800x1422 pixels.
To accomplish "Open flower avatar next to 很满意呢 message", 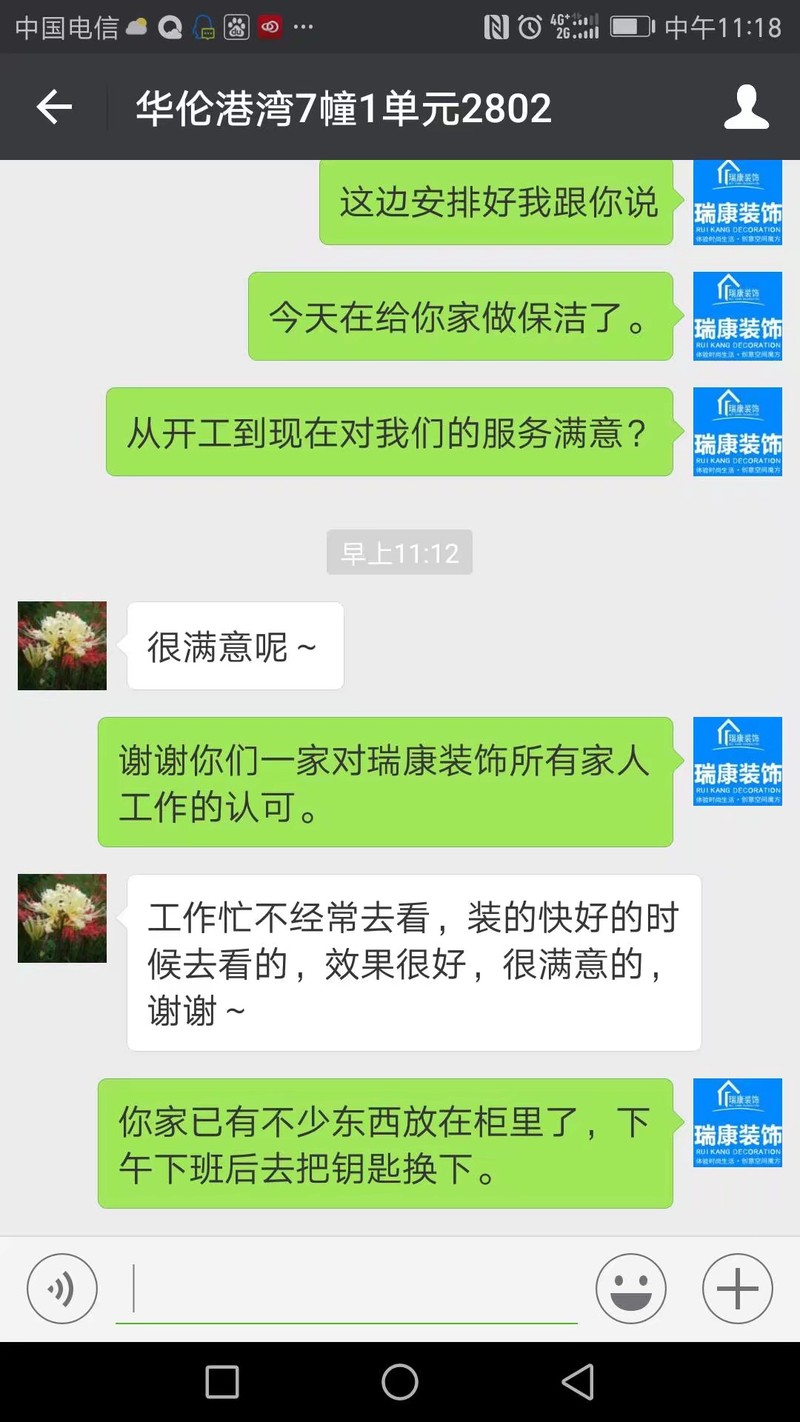I will 62,645.
